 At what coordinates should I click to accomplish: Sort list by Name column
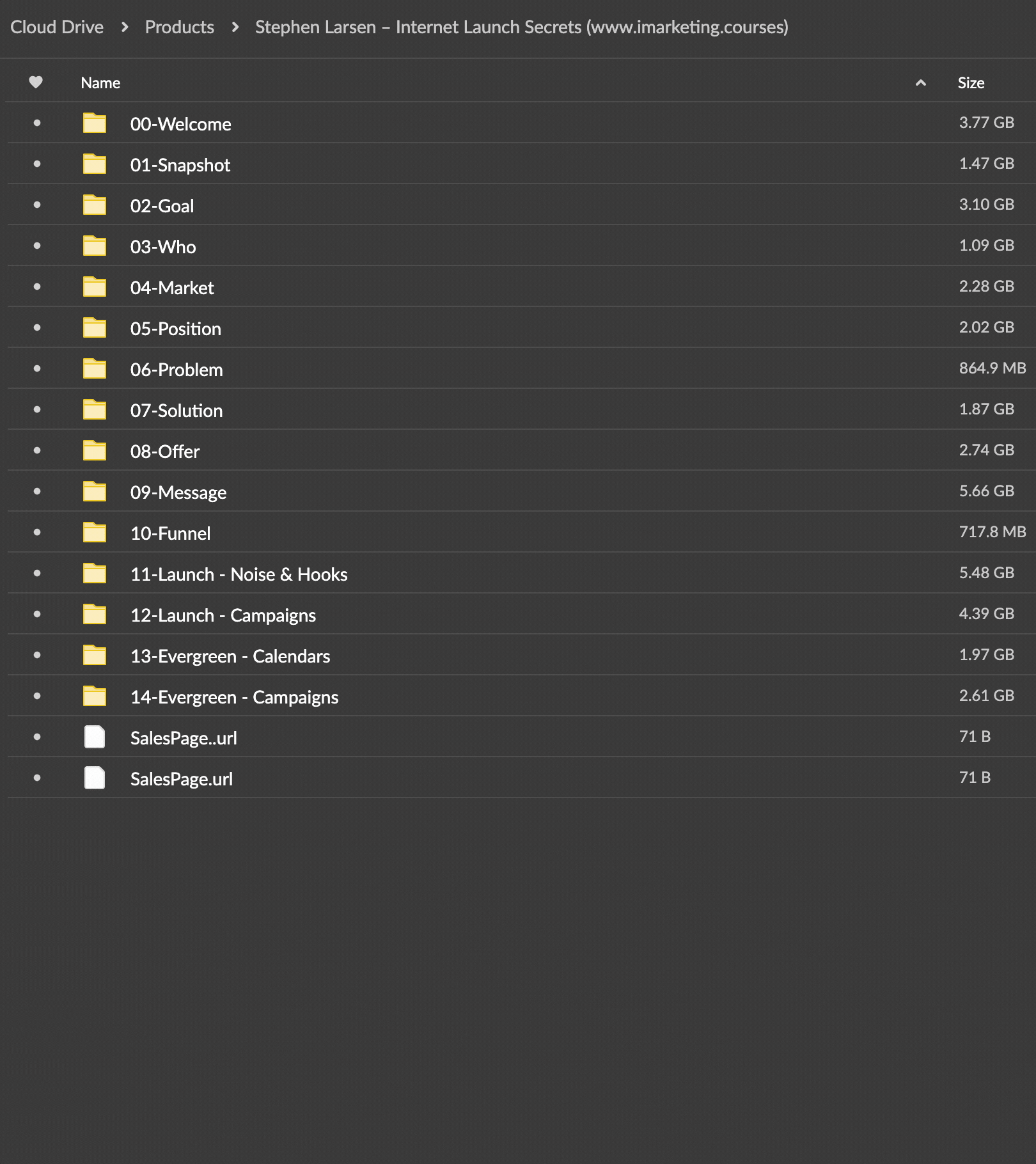[x=100, y=83]
